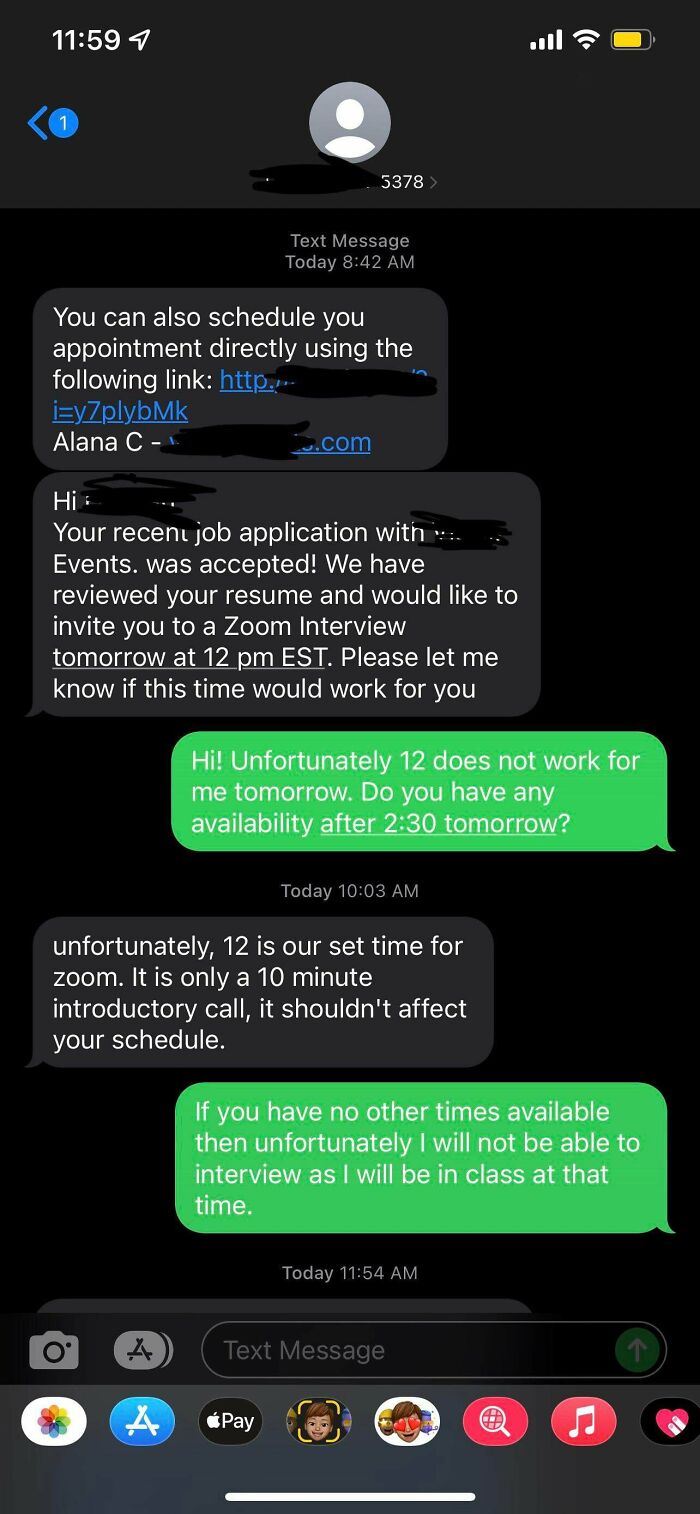Open the App Store for iMessage

[x=142, y=1421]
